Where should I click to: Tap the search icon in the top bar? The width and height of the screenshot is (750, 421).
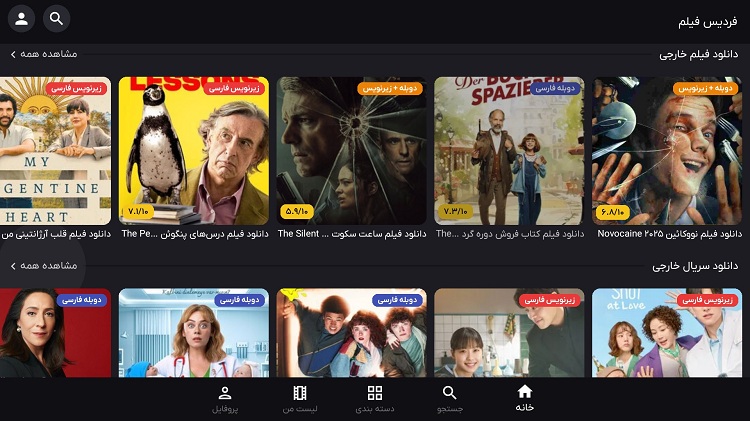pyautogui.click(x=56, y=18)
